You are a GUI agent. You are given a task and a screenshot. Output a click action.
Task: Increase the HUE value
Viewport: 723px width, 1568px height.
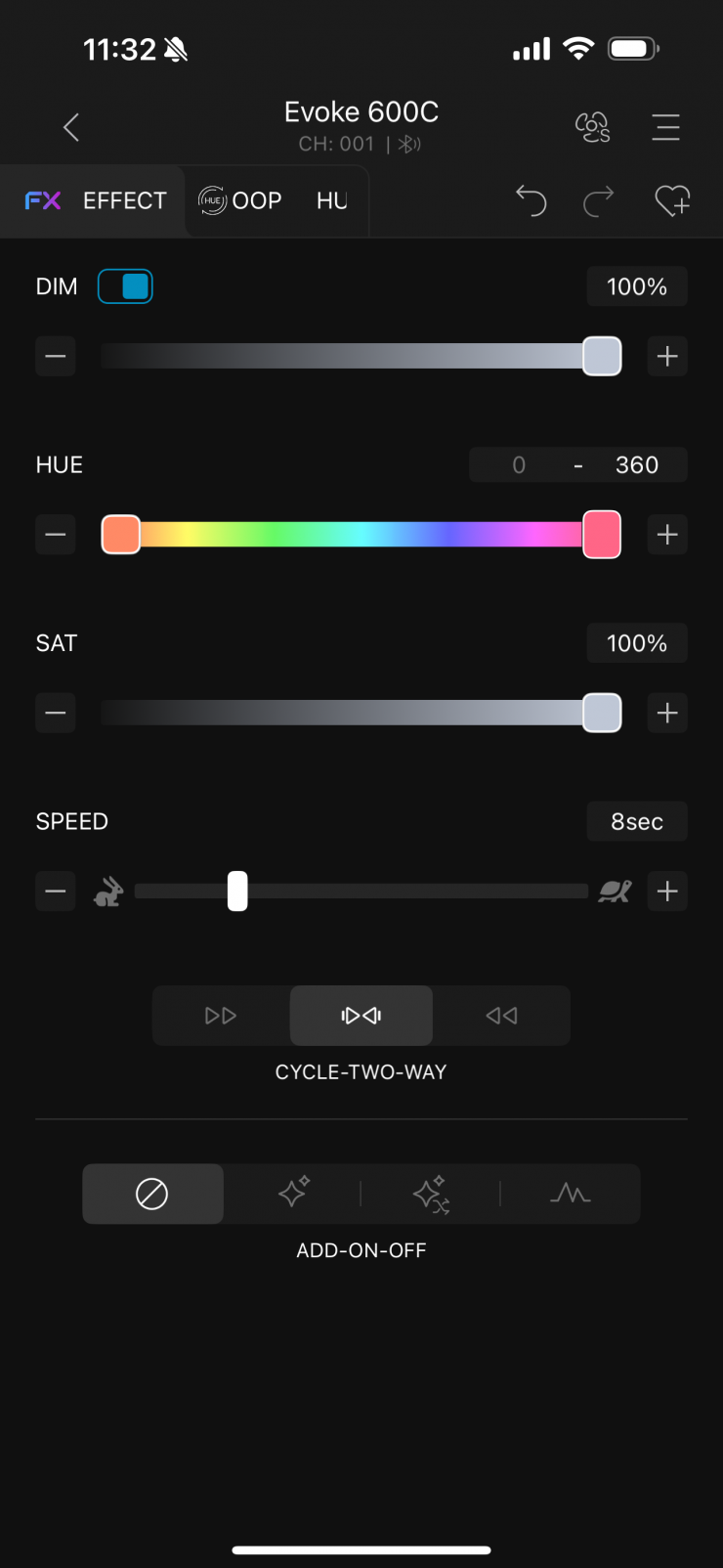(667, 535)
